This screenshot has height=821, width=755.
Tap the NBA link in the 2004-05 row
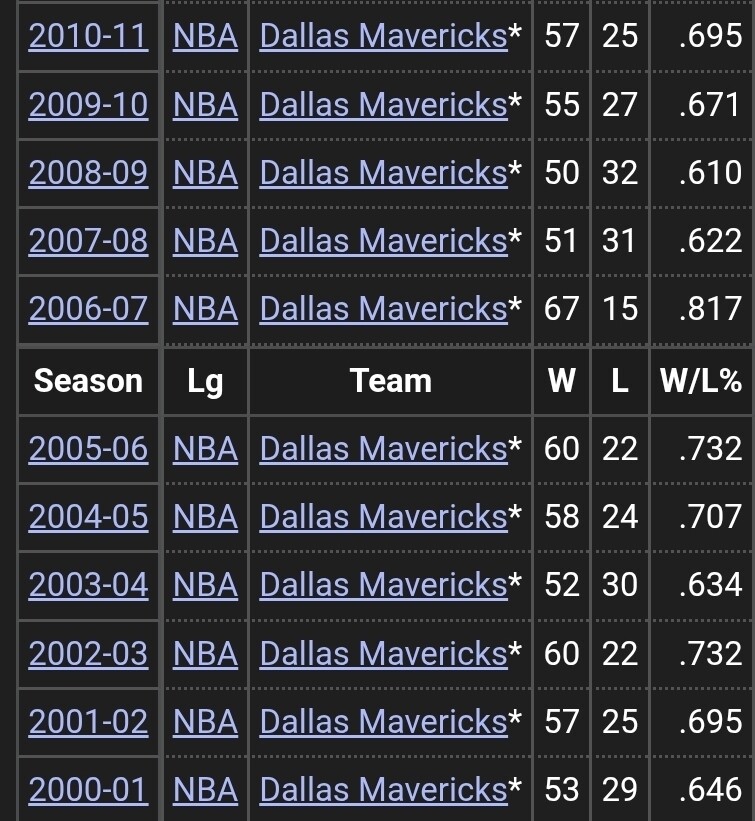pos(205,517)
